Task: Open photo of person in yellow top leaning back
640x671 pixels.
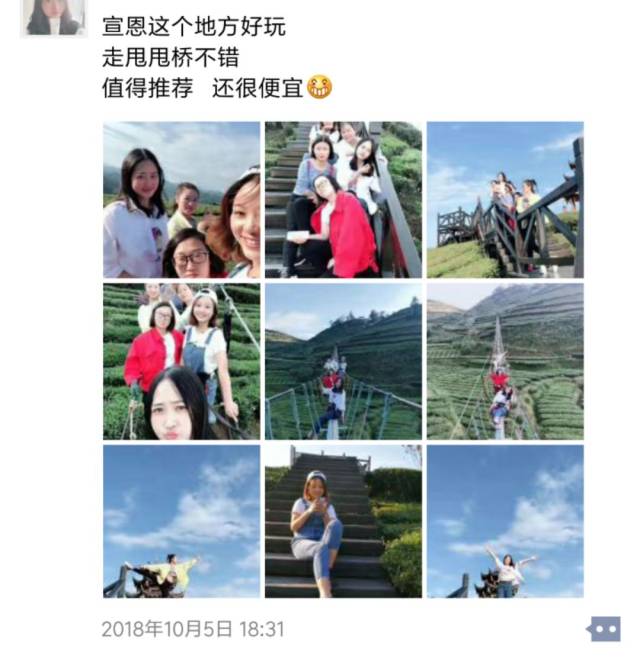Action: 181,521
